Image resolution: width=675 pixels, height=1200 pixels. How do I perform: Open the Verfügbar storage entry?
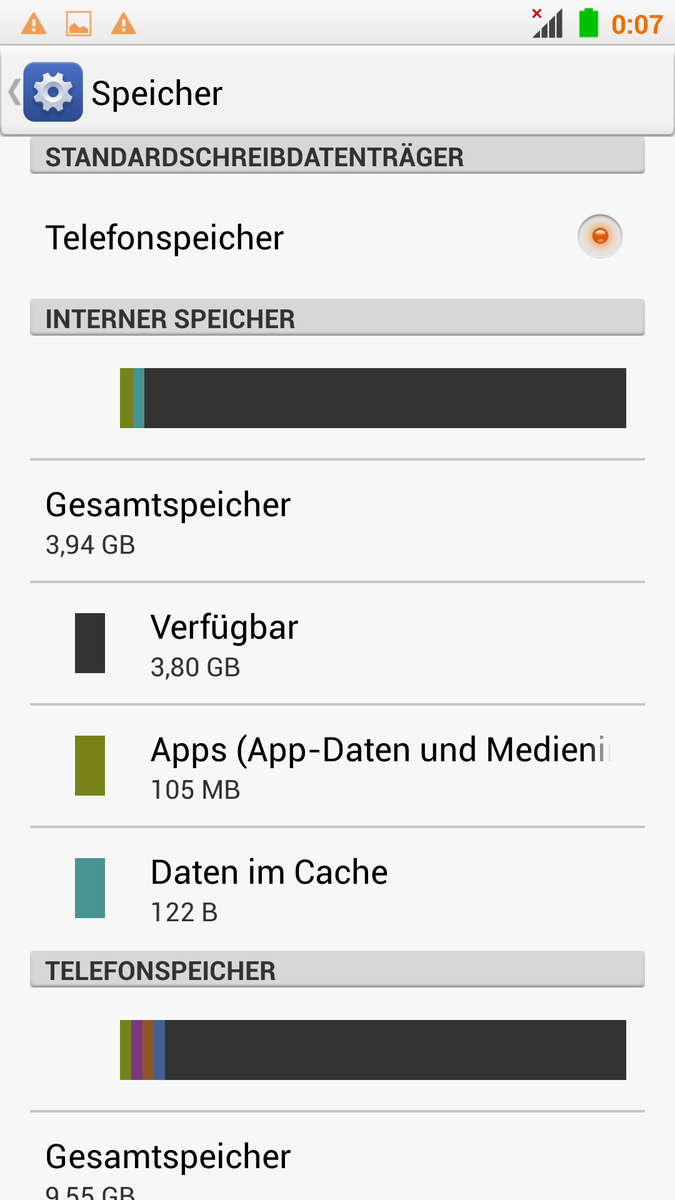337,643
